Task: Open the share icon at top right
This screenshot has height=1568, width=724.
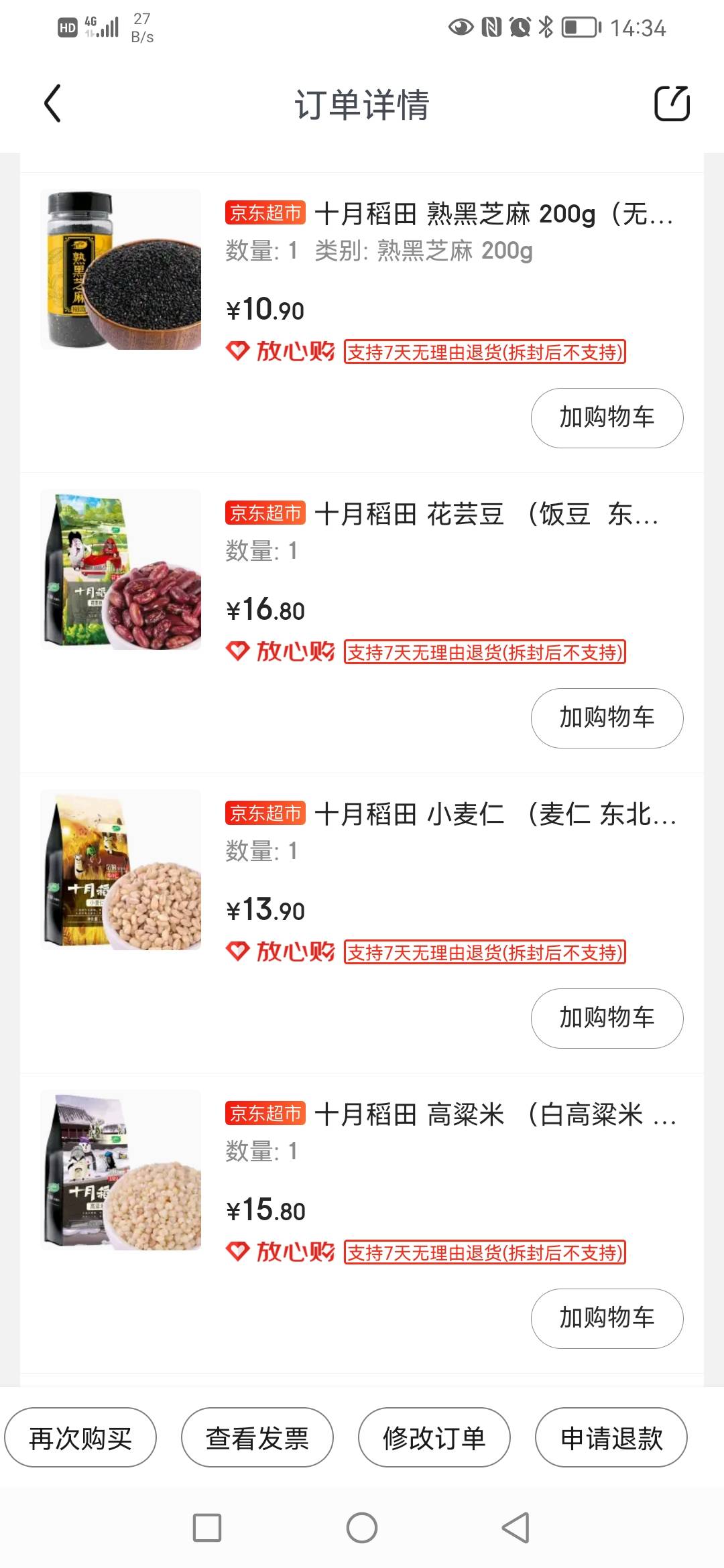Action: 672,104
